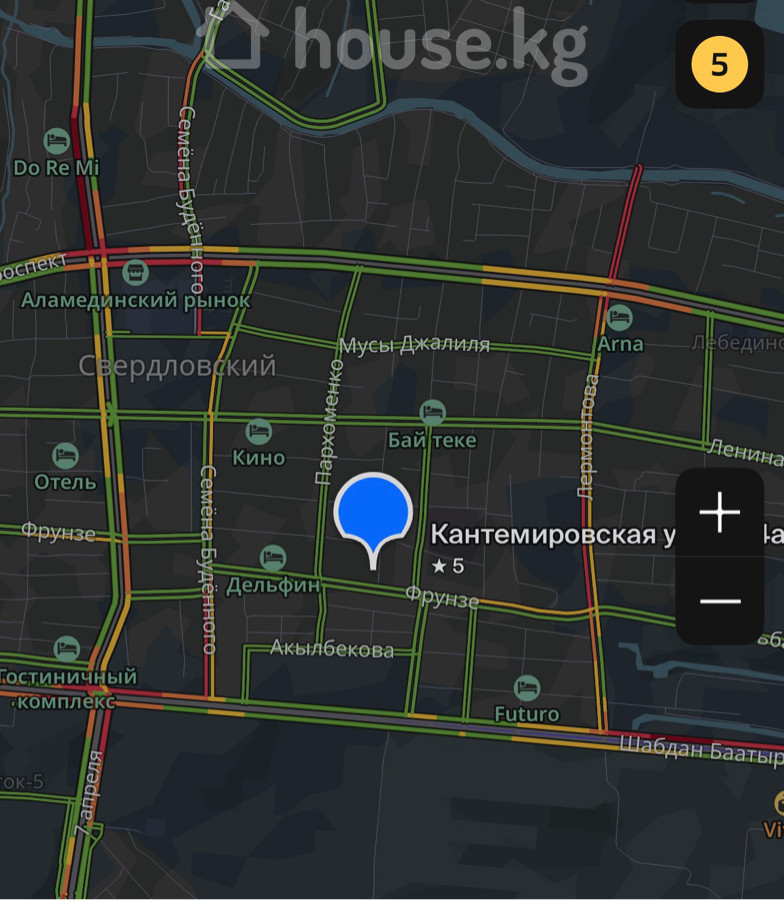
Task: Tap the traffic level 5 indicator button
Action: [x=720, y=65]
